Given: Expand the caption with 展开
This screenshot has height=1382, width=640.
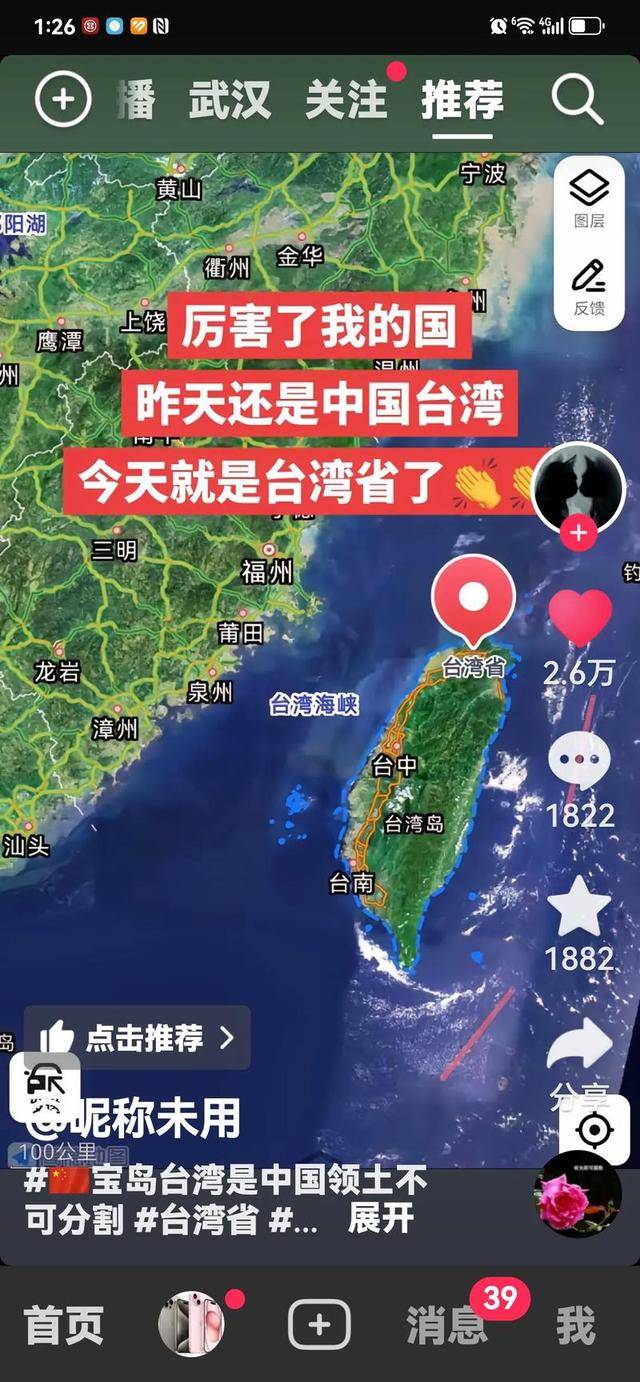Looking at the screenshot, I should [x=380, y=1219].
